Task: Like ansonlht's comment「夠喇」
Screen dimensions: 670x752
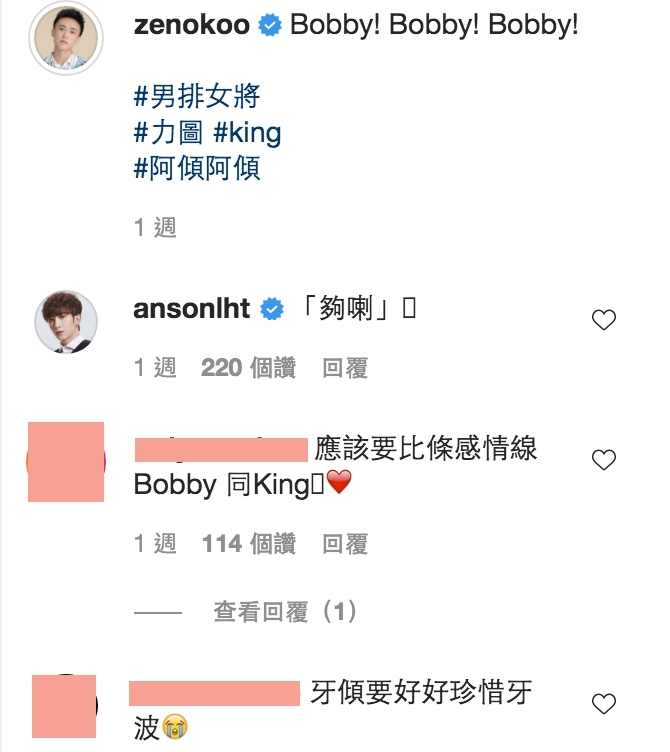Action: click(x=604, y=320)
